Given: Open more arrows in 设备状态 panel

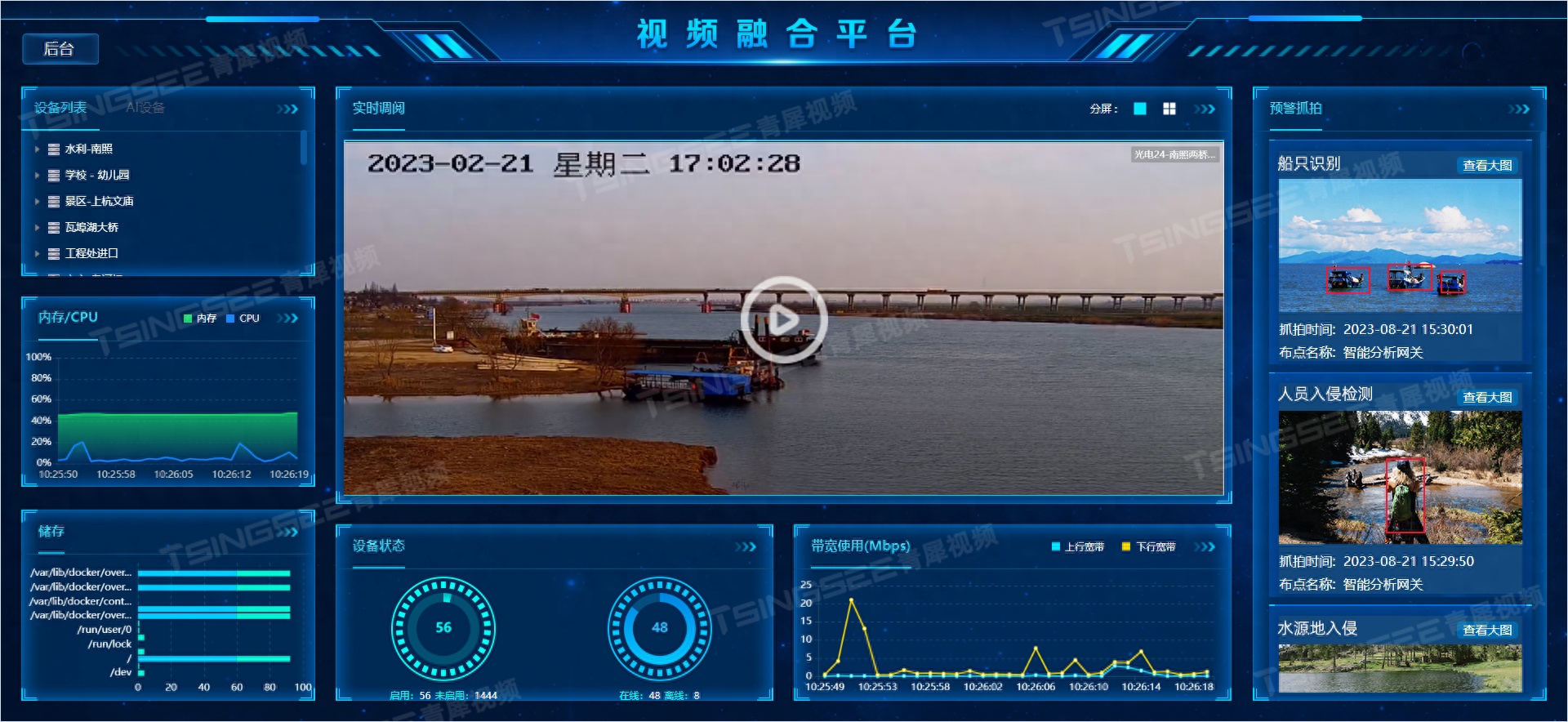Looking at the screenshot, I should (x=745, y=546).
